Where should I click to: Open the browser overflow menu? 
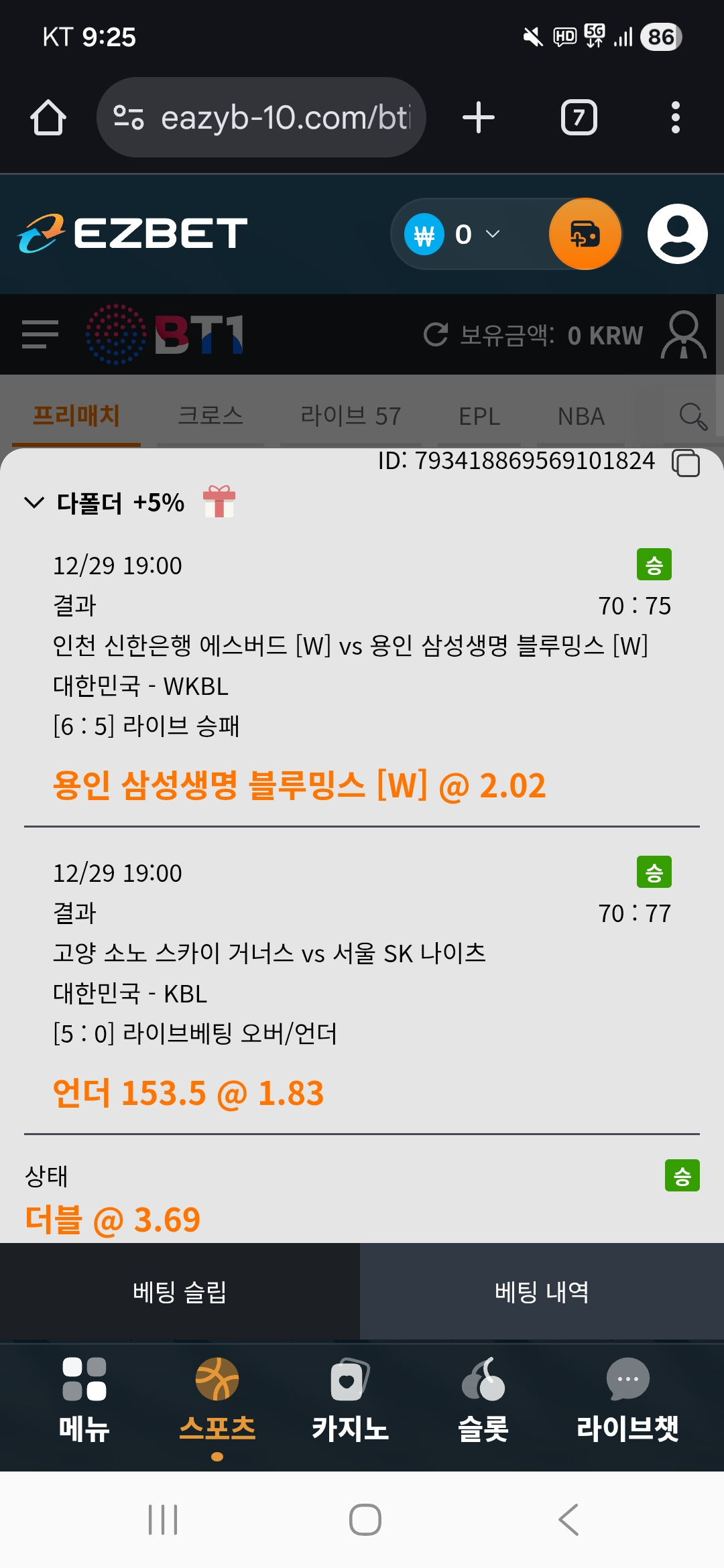tap(675, 118)
